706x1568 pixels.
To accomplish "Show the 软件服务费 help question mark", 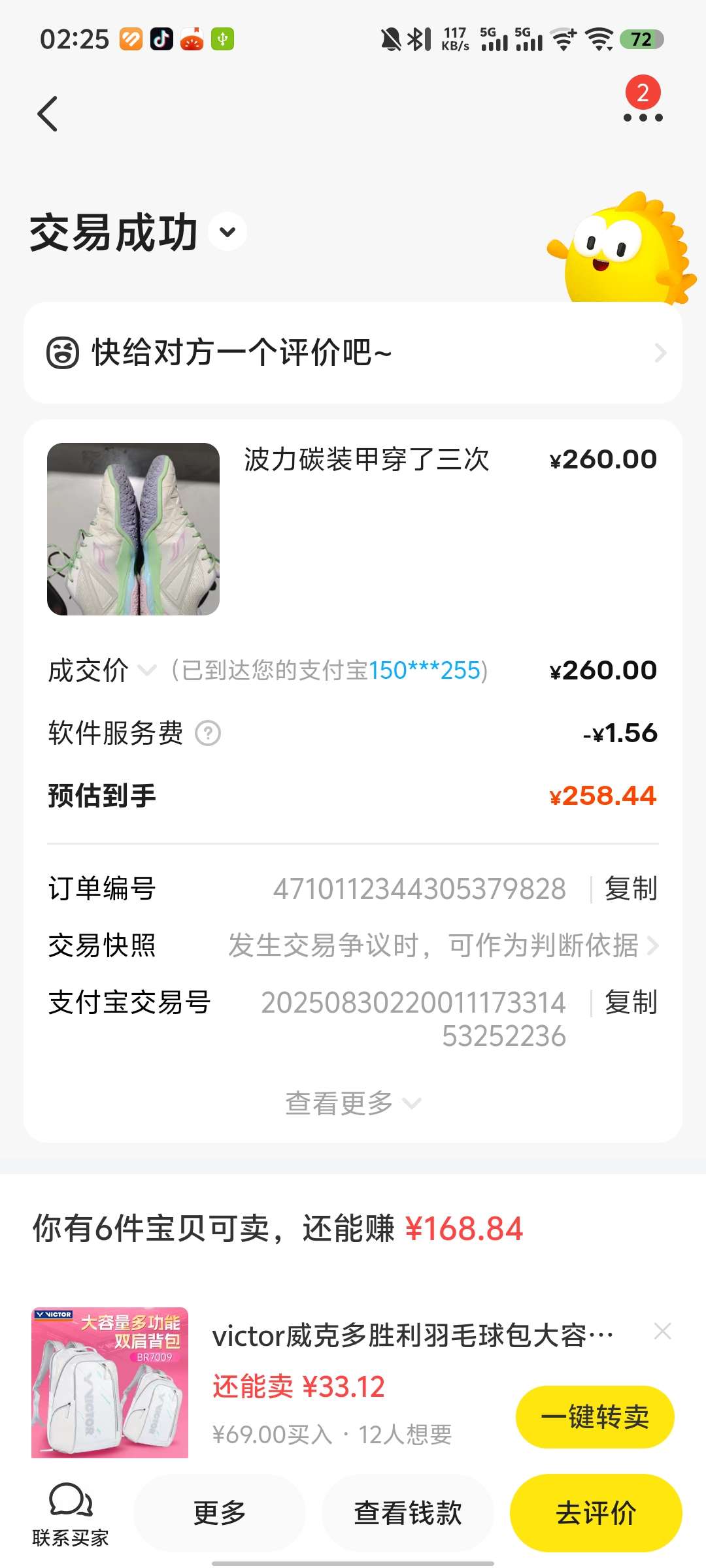I will pyautogui.click(x=209, y=733).
